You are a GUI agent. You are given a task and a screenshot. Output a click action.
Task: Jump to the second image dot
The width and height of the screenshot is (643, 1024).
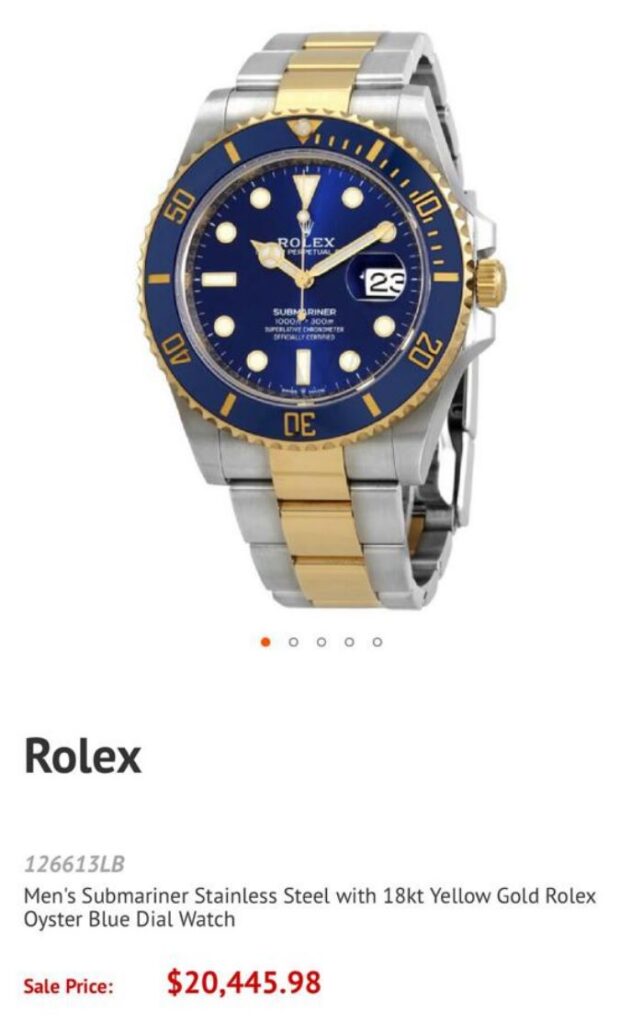coord(293,642)
